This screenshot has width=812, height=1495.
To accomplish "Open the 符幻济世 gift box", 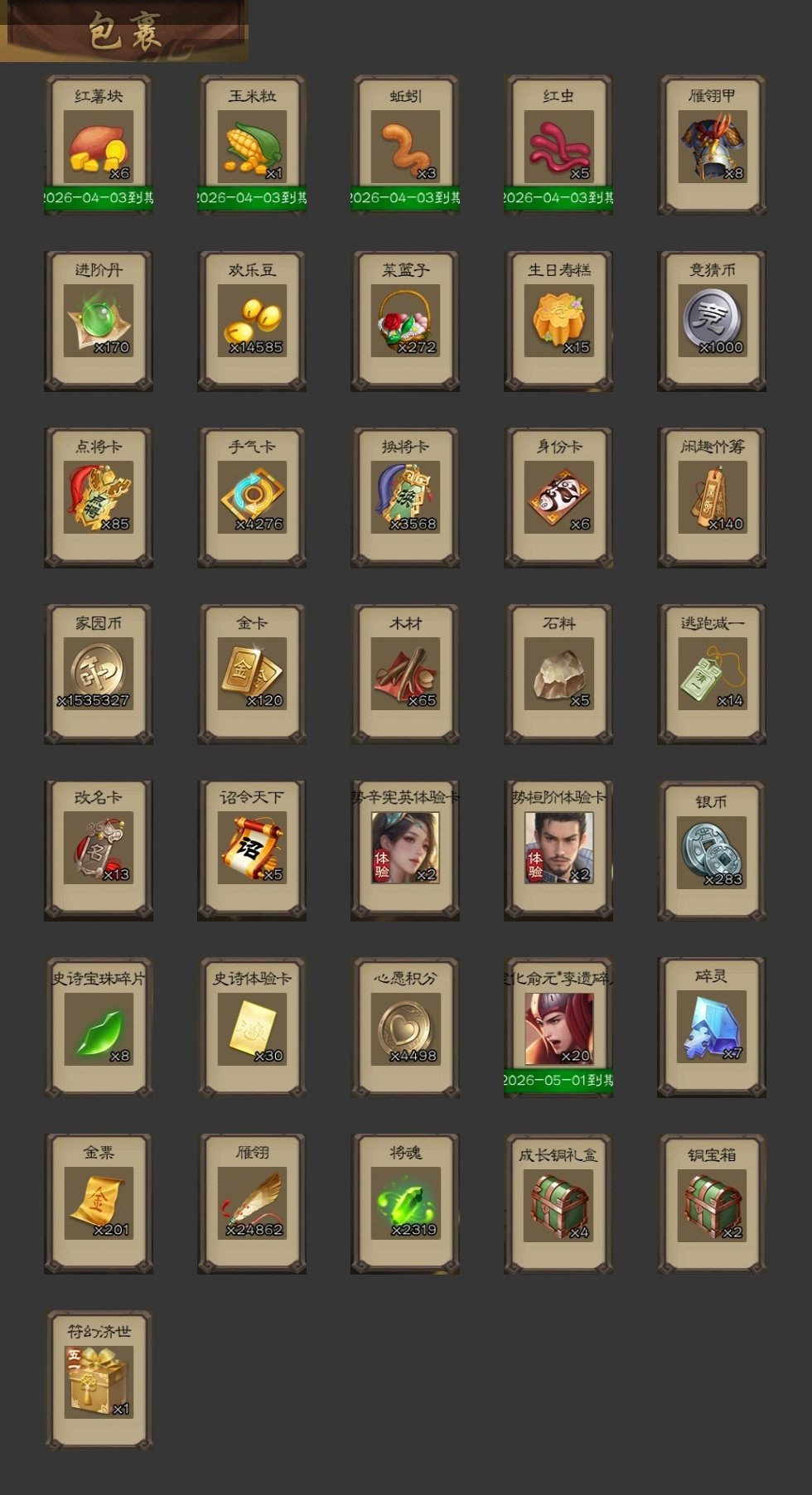I will tap(99, 1380).
